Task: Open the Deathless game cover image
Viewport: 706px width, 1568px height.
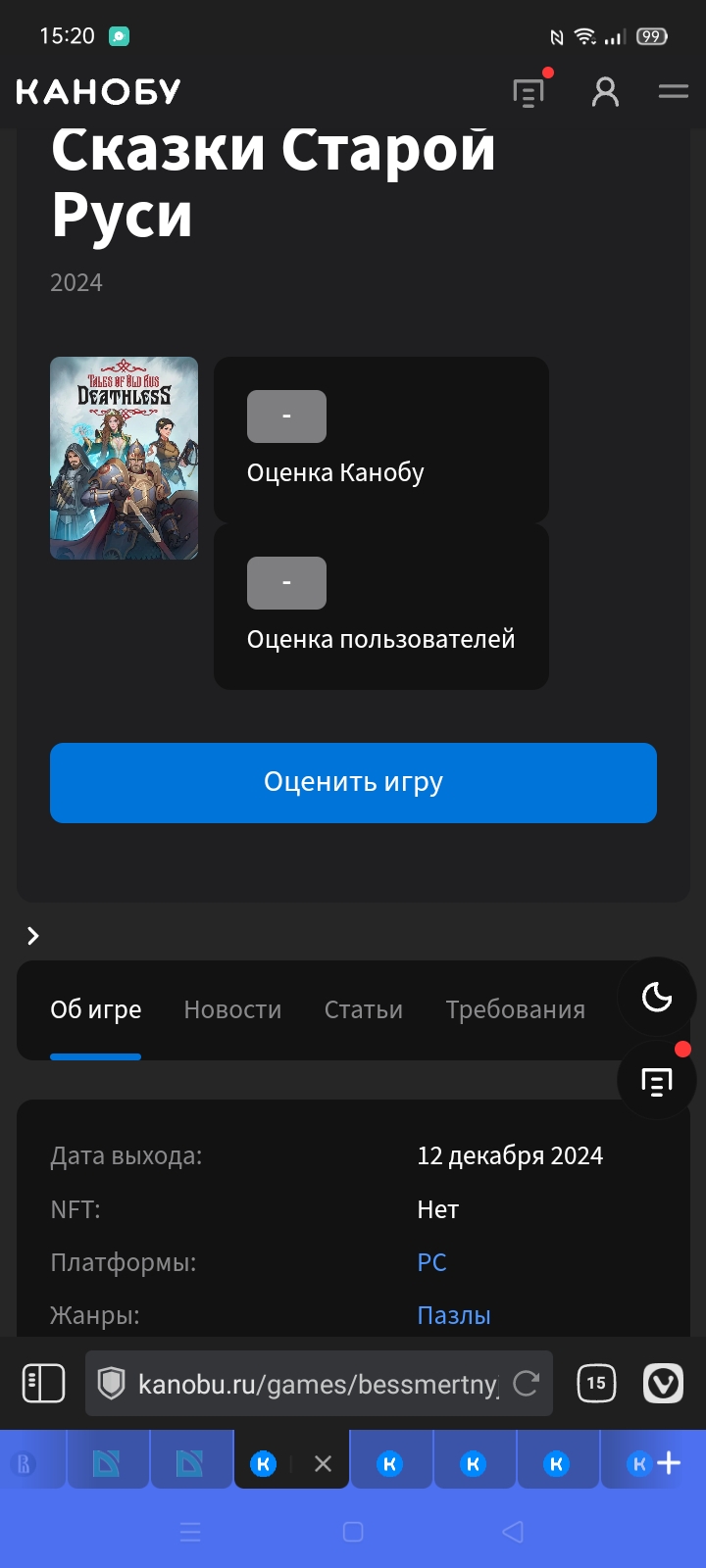Action: coord(124,459)
